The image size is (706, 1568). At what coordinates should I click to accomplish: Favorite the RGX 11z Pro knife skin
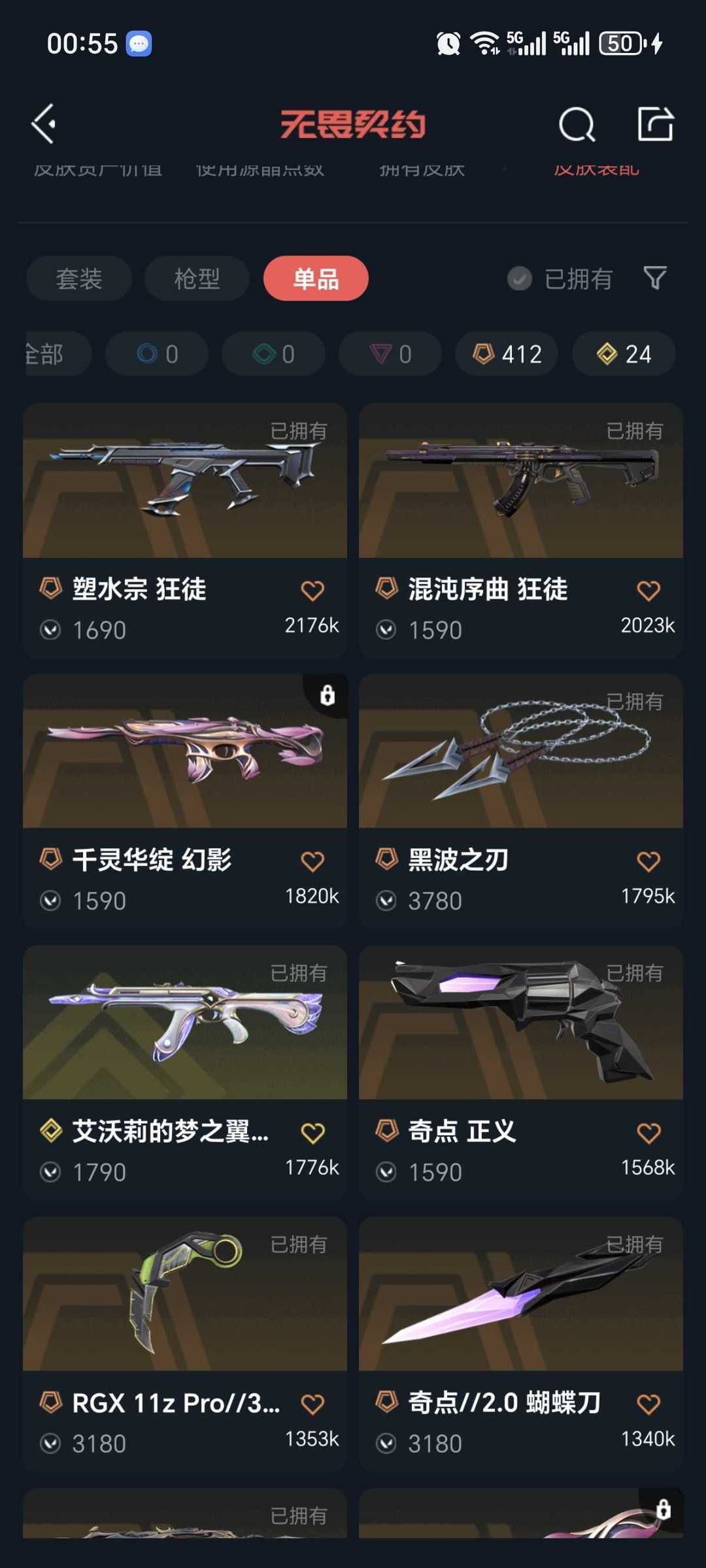(312, 1404)
